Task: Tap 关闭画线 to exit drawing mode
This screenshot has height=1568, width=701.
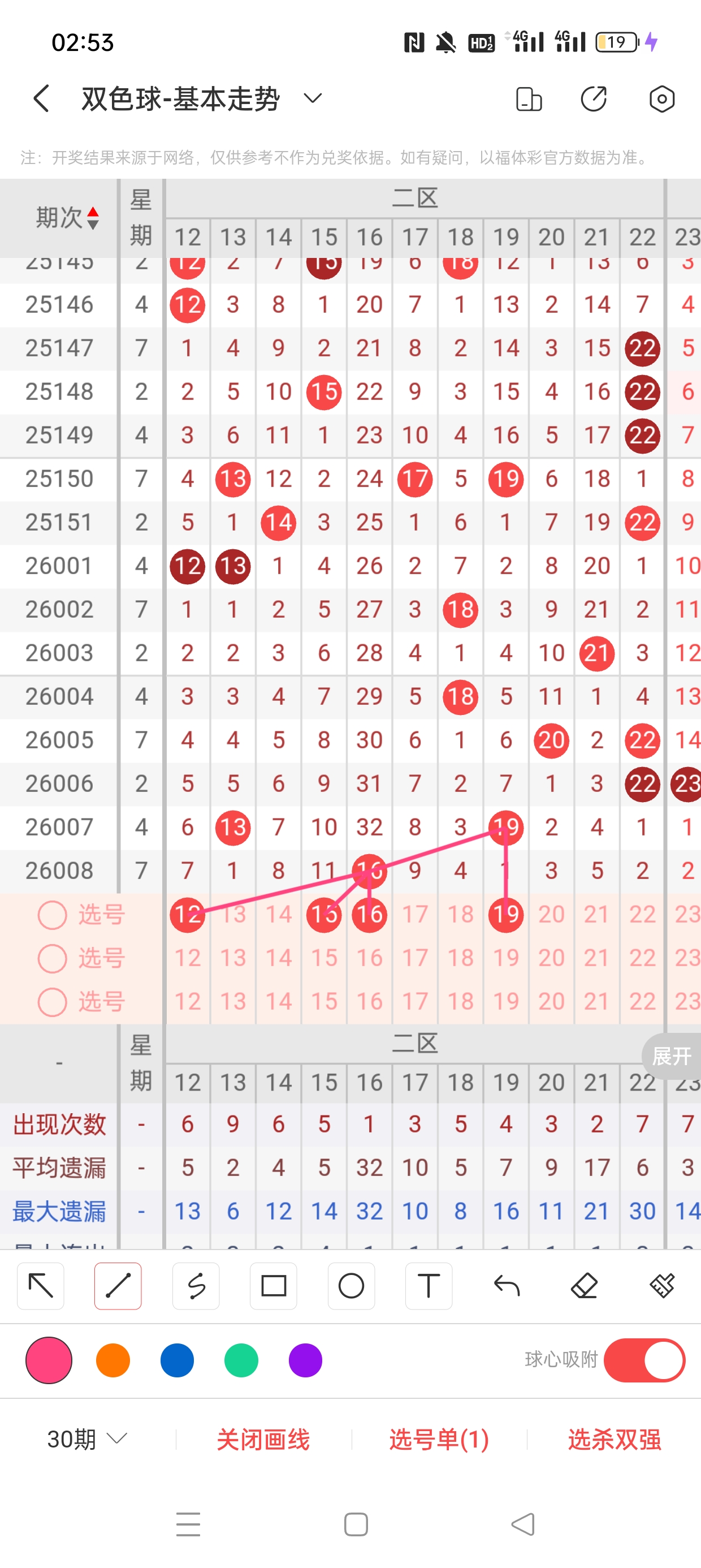Action: coord(263,1439)
